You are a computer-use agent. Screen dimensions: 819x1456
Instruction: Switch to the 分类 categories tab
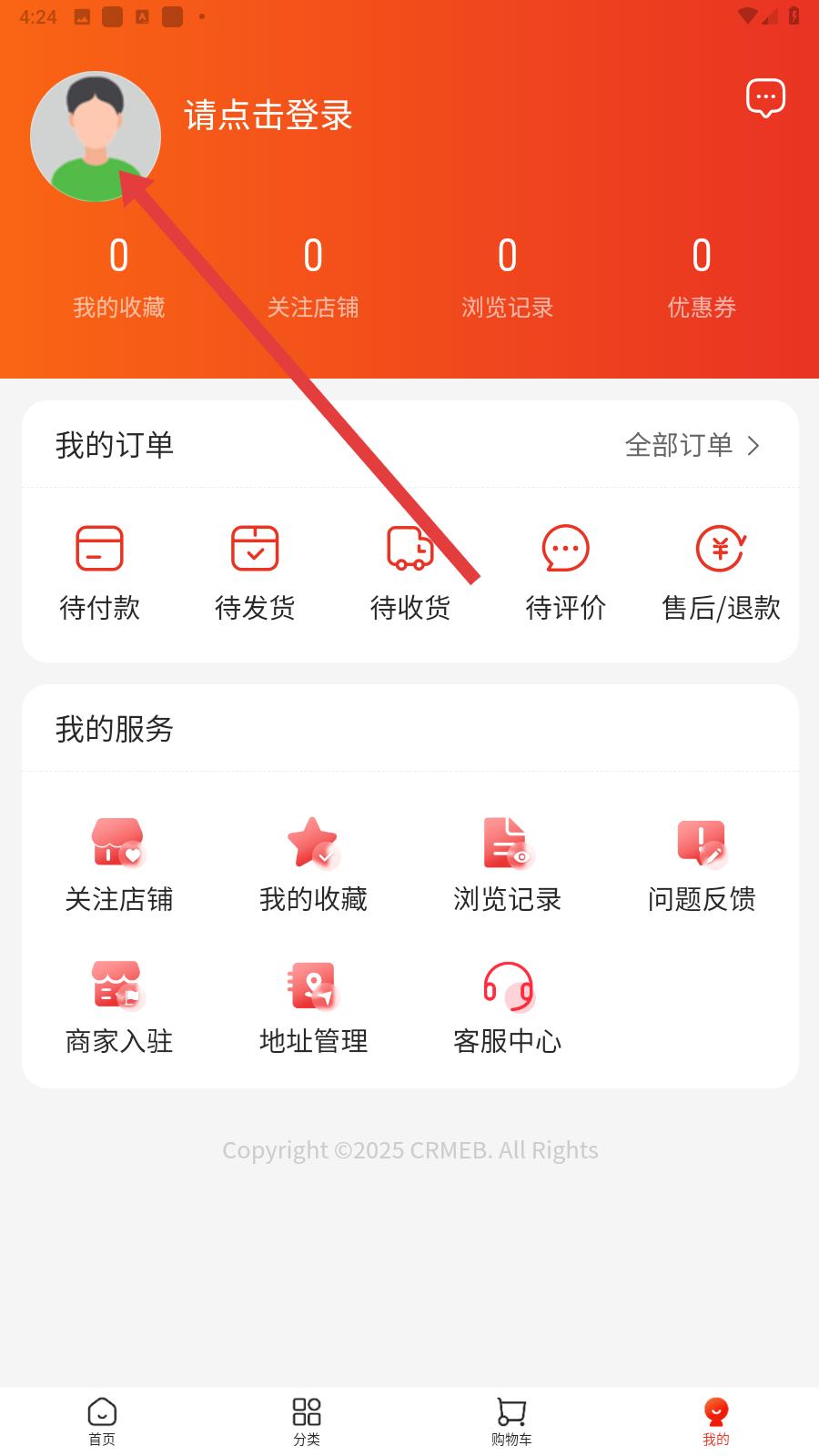(307, 1421)
